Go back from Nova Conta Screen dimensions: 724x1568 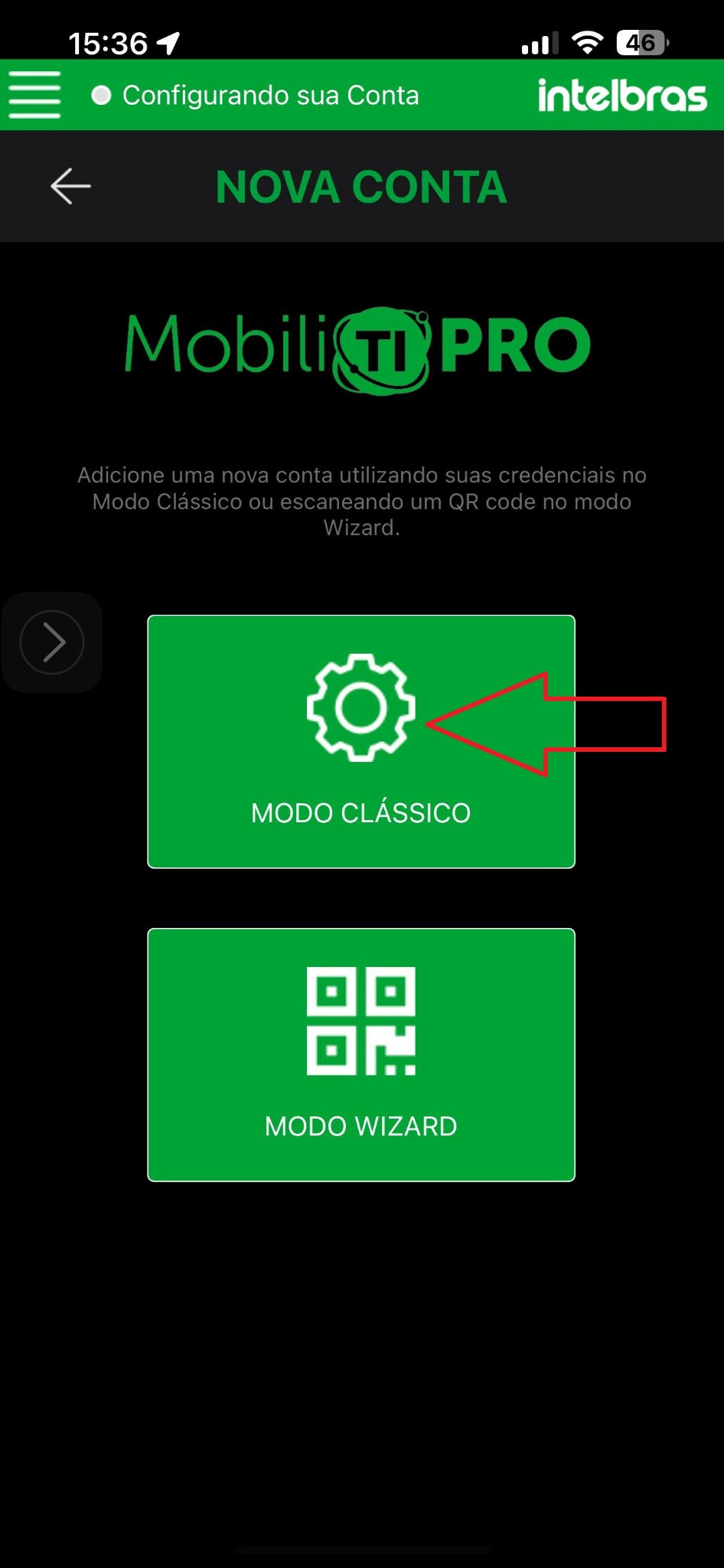pyautogui.click(x=70, y=186)
